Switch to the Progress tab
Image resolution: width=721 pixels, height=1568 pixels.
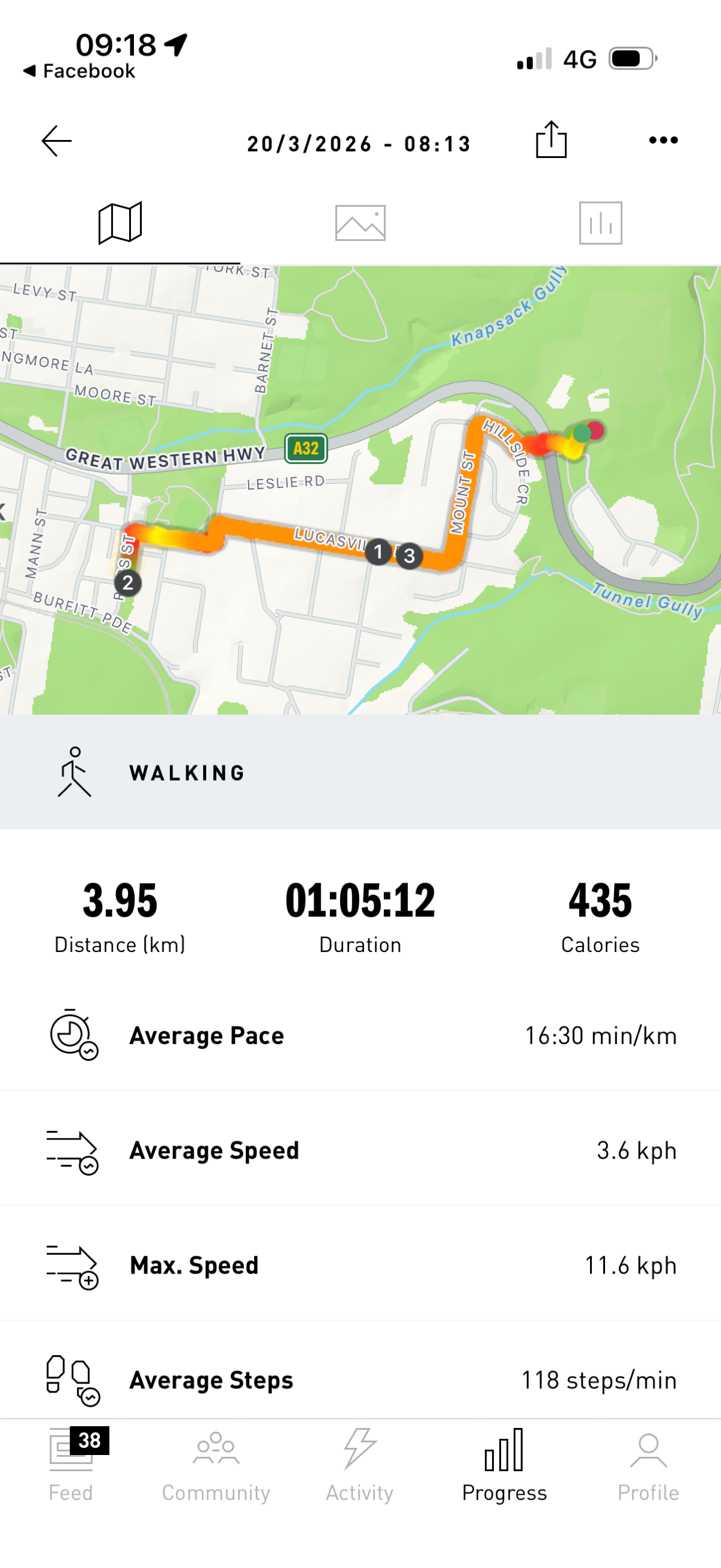tap(503, 1463)
